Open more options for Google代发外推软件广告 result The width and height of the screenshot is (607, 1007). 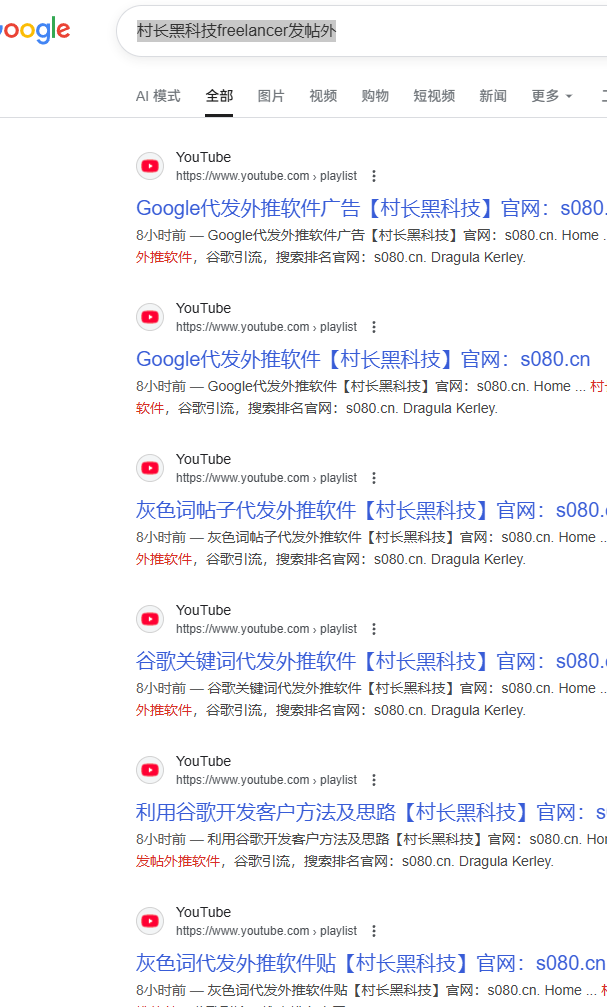click(x=374, y=176)
